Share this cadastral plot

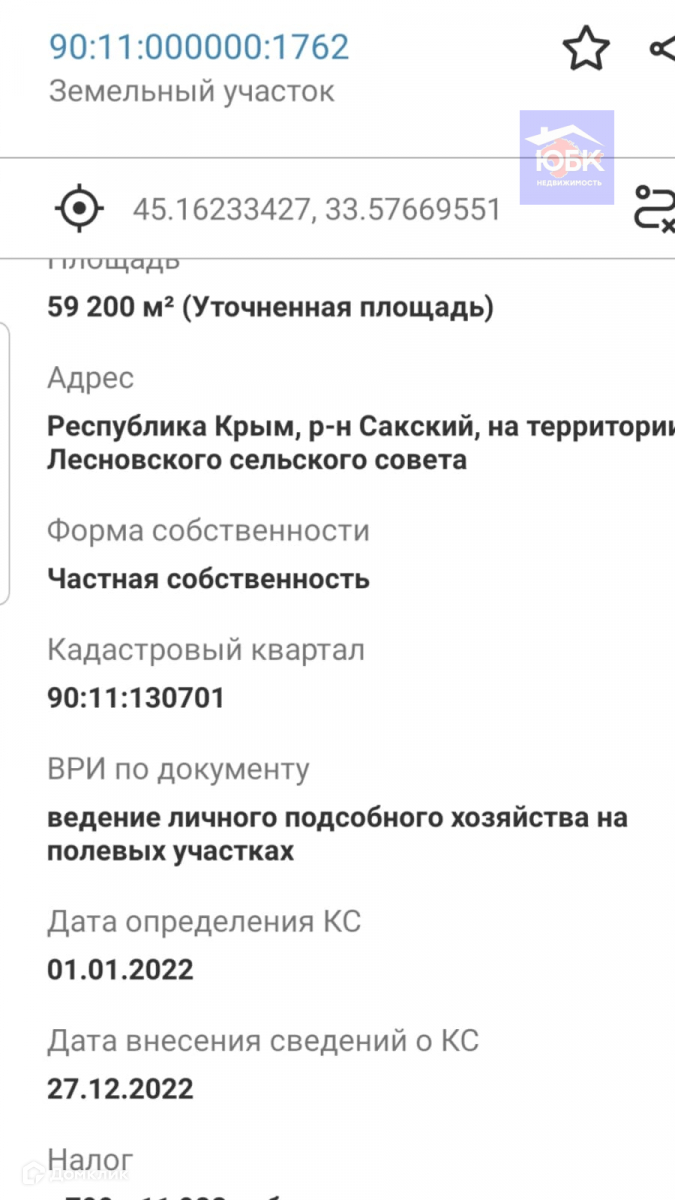[x=662, y=48]
